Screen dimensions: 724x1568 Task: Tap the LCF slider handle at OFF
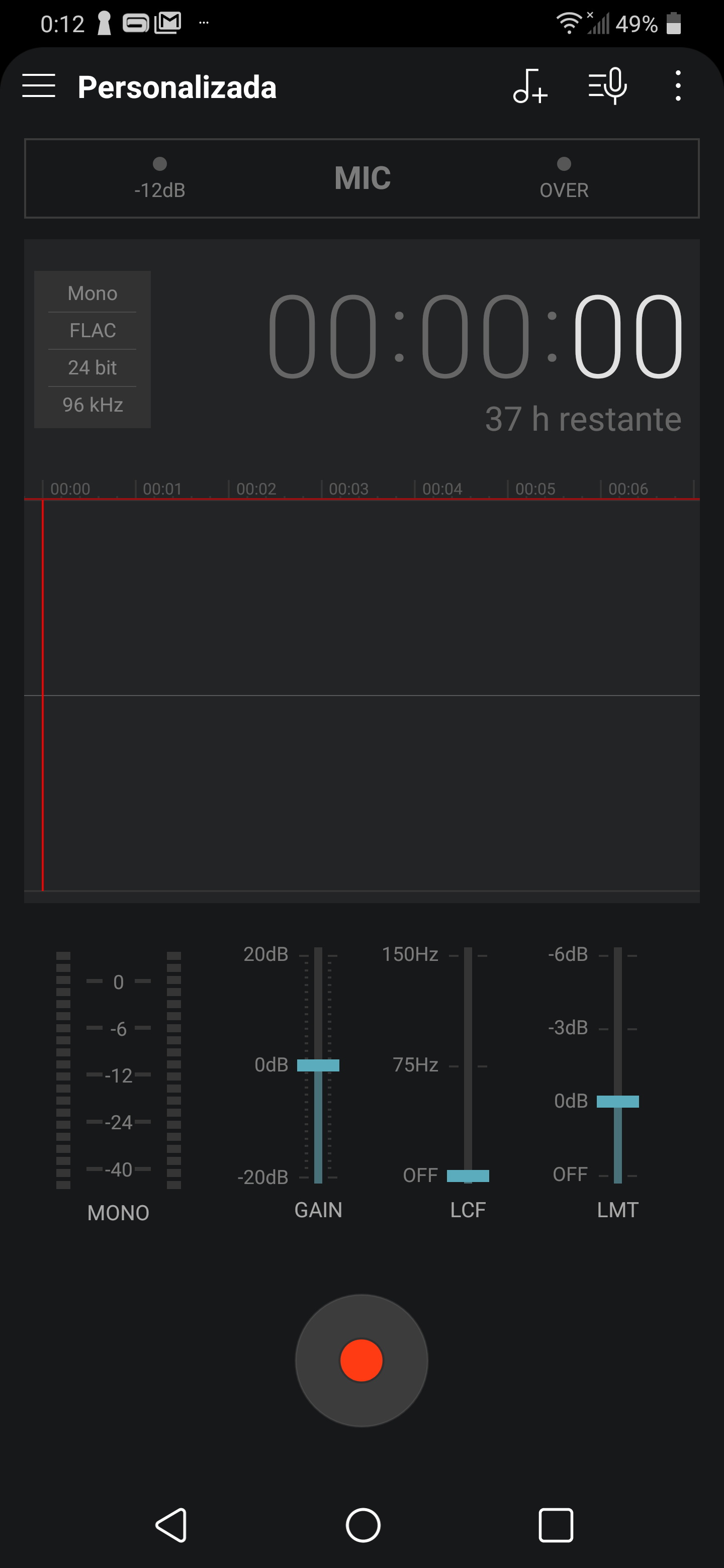pyautogui.click(x=468, y=1175)
